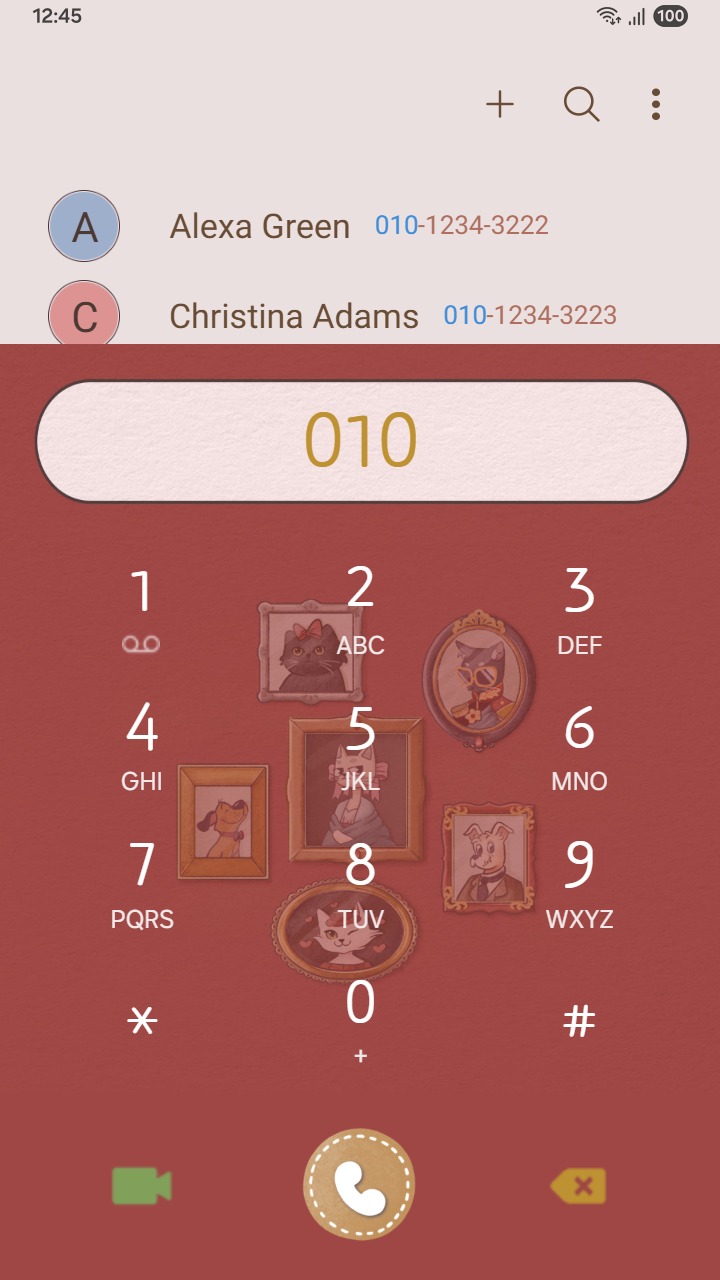Image resolution: width=720 pixels, height=1280 pixels.
Task: Select contact Alexa Green
Action: pos(260,226)
